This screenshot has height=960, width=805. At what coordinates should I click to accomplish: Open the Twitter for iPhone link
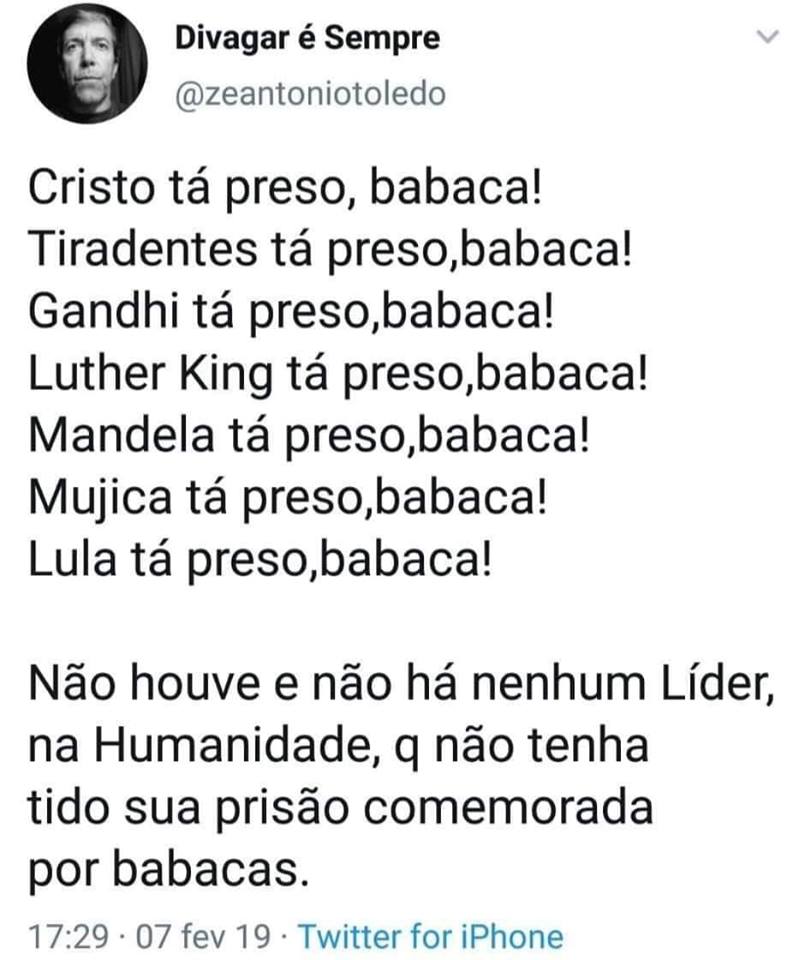coord(431,937)
